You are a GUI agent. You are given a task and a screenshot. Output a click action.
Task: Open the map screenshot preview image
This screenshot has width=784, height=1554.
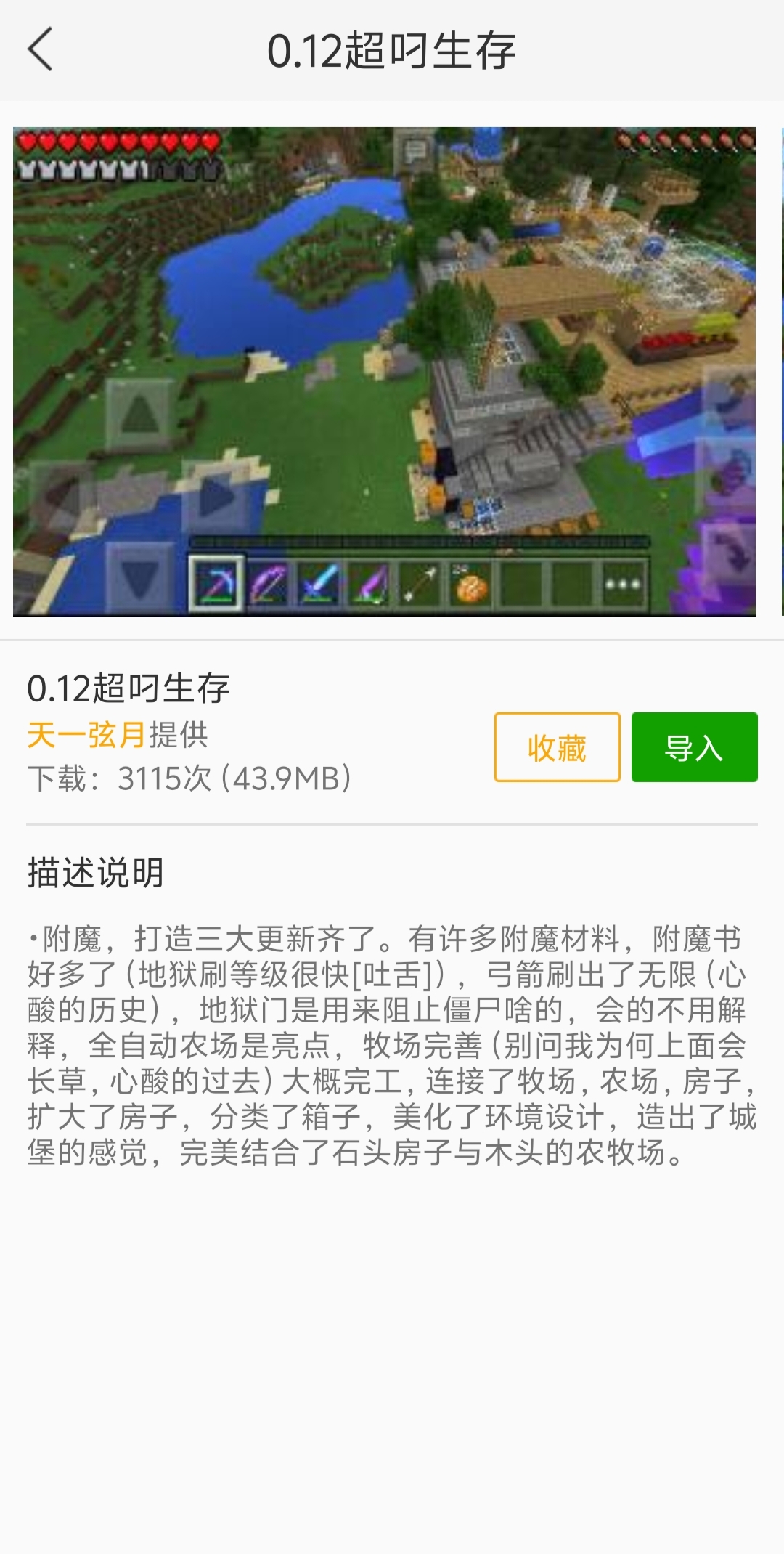pos(384,372)
